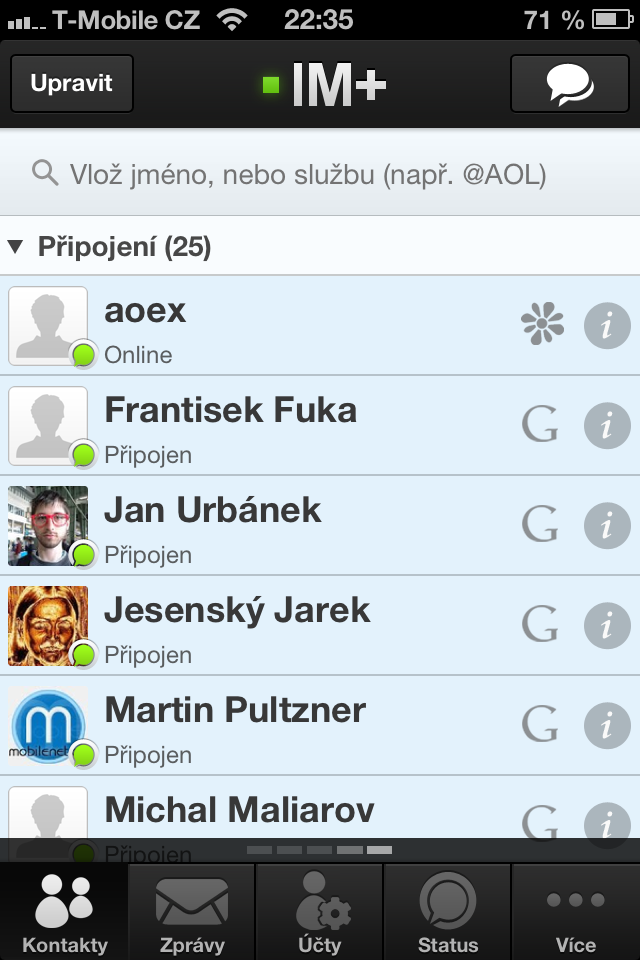The image size is (640, 960).
Task: View info for Frantisek Fuka
Action: pyautogui.click(x=607, y=426)
